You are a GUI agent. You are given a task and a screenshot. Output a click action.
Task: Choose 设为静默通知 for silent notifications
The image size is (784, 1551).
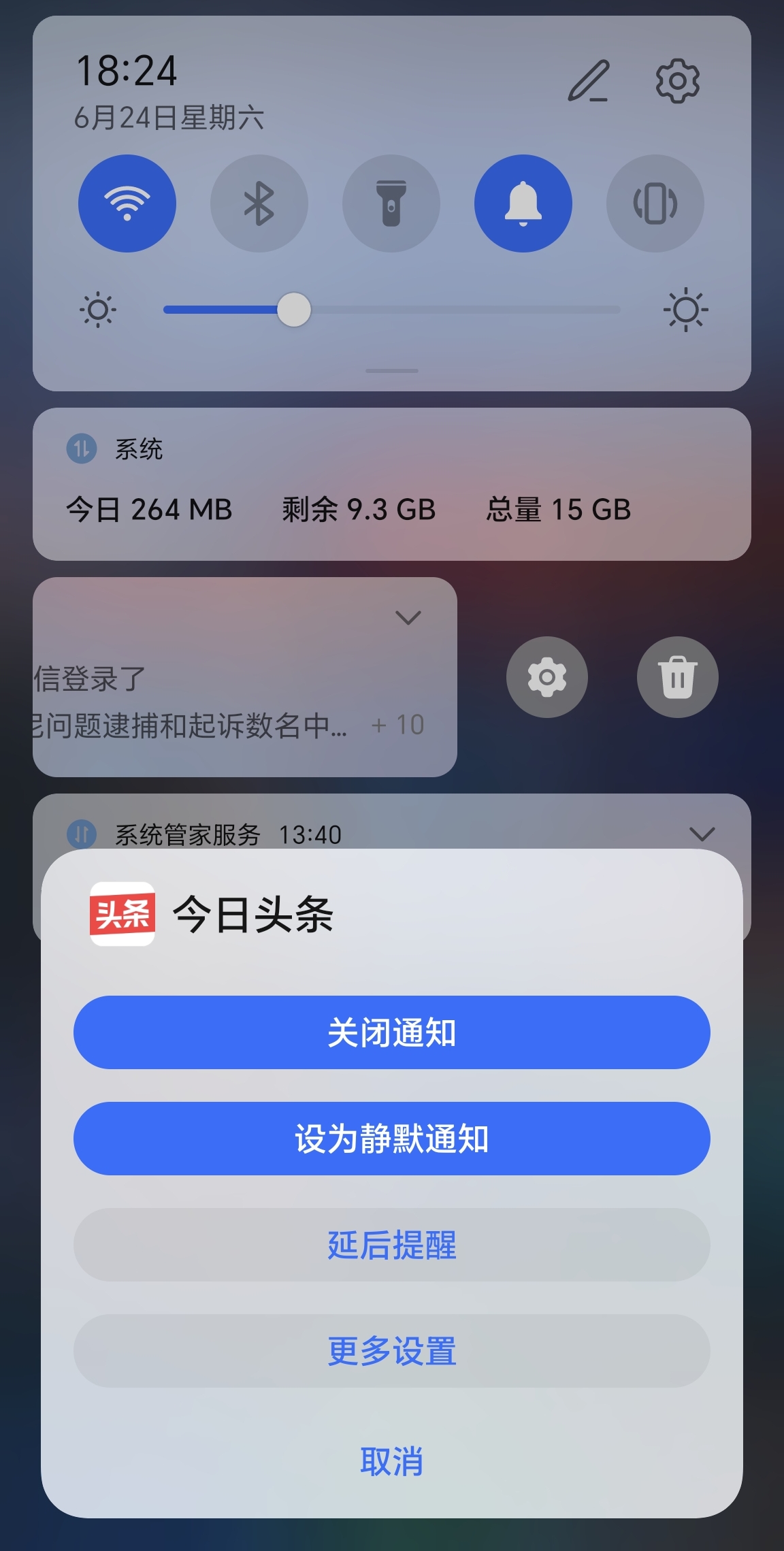(x=392, y=1139)
